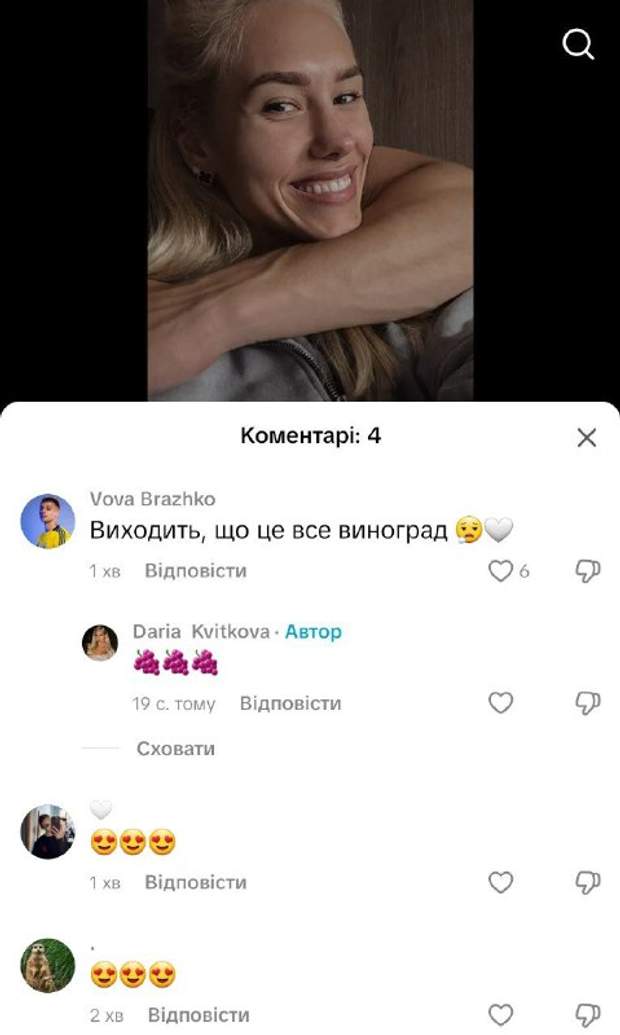Open Daria Kvitkova's avatar
Viewport: 620px width, 1035px height.
[100, 643]
